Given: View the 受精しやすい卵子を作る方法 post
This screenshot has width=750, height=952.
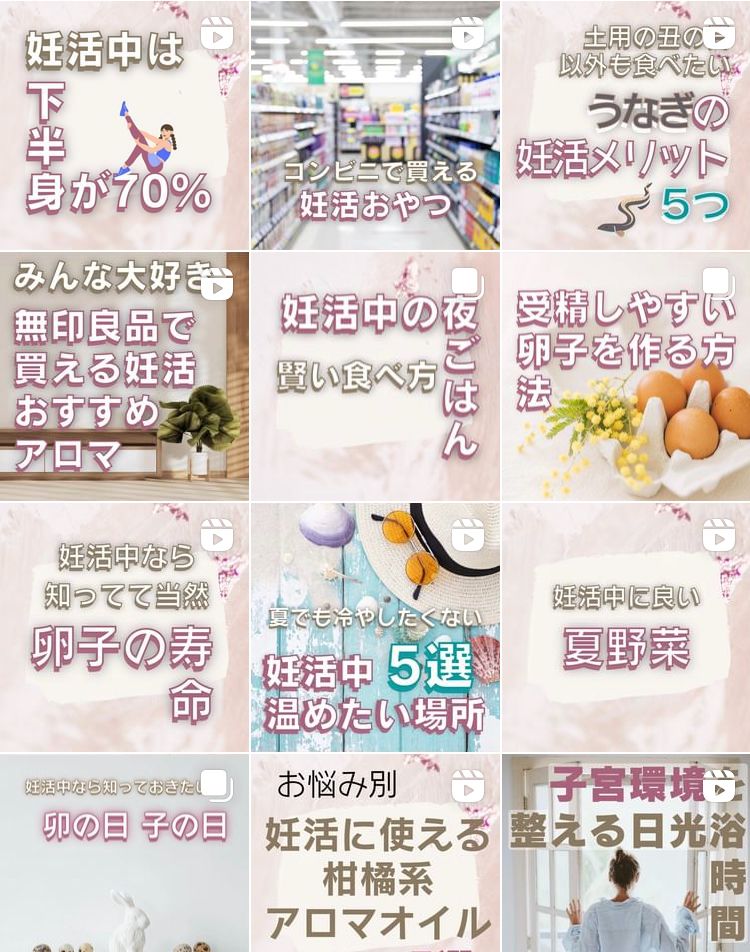Looking at the screenshot, I should 626,376.
